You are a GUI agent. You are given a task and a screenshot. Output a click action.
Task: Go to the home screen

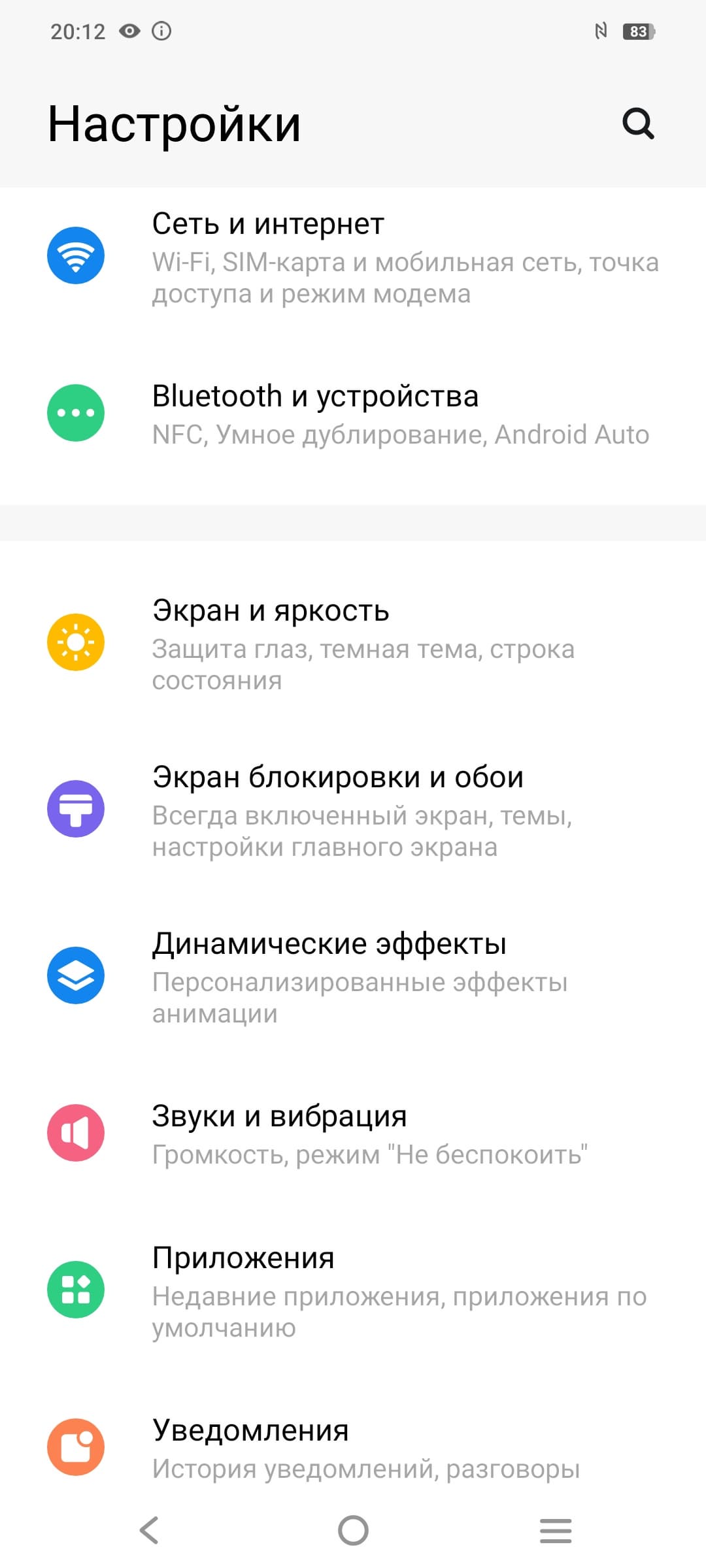[x=353, y=1530]
